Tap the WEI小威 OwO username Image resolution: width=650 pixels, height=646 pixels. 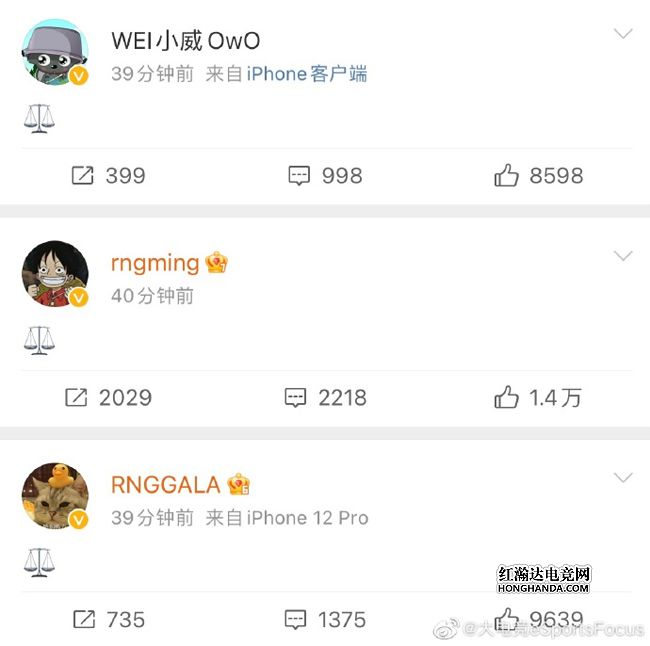185,41
